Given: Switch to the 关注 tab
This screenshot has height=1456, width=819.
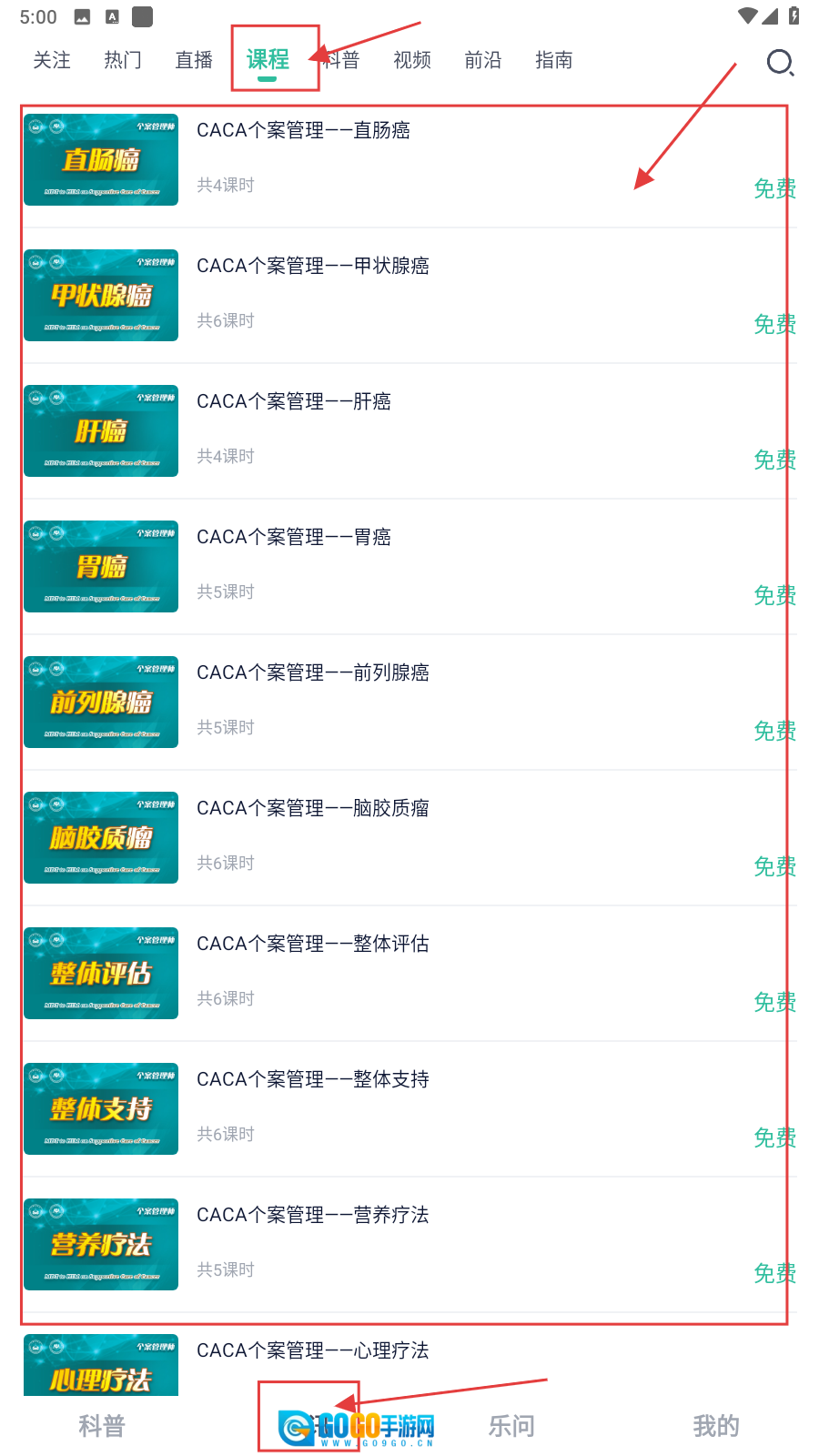Looking at the screenshot, I should pyautogui.click(x=52, y=60).
